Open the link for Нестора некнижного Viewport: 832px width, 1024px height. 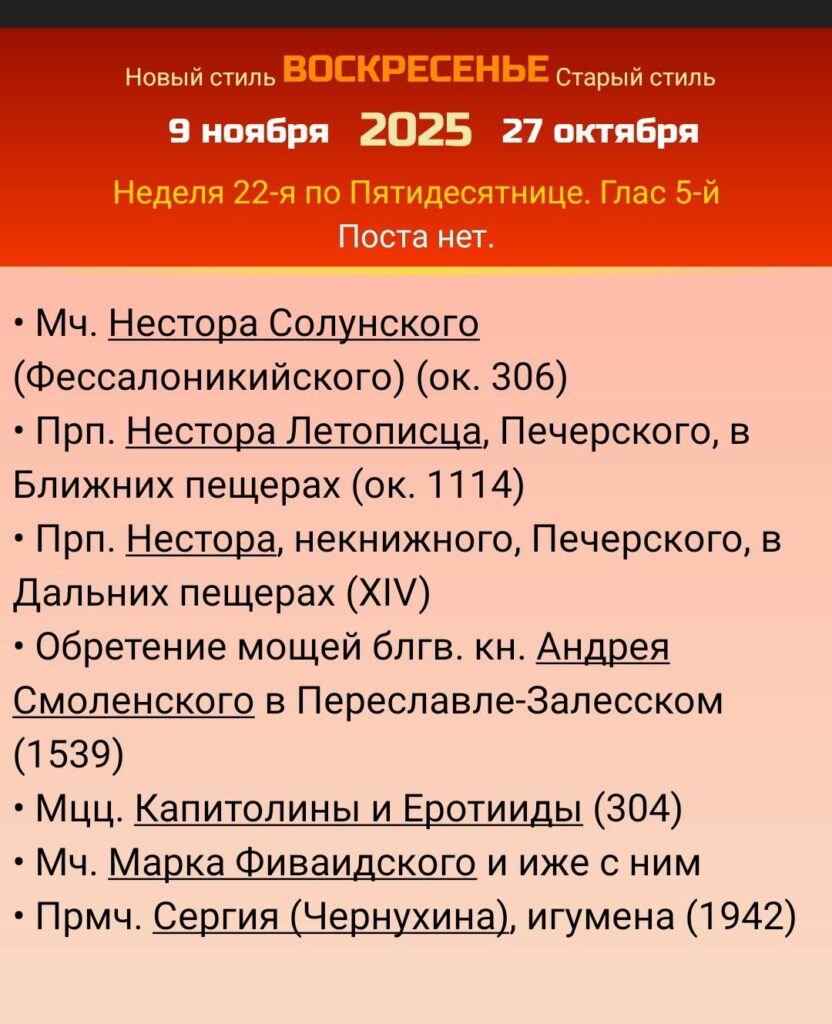[200, 541]
